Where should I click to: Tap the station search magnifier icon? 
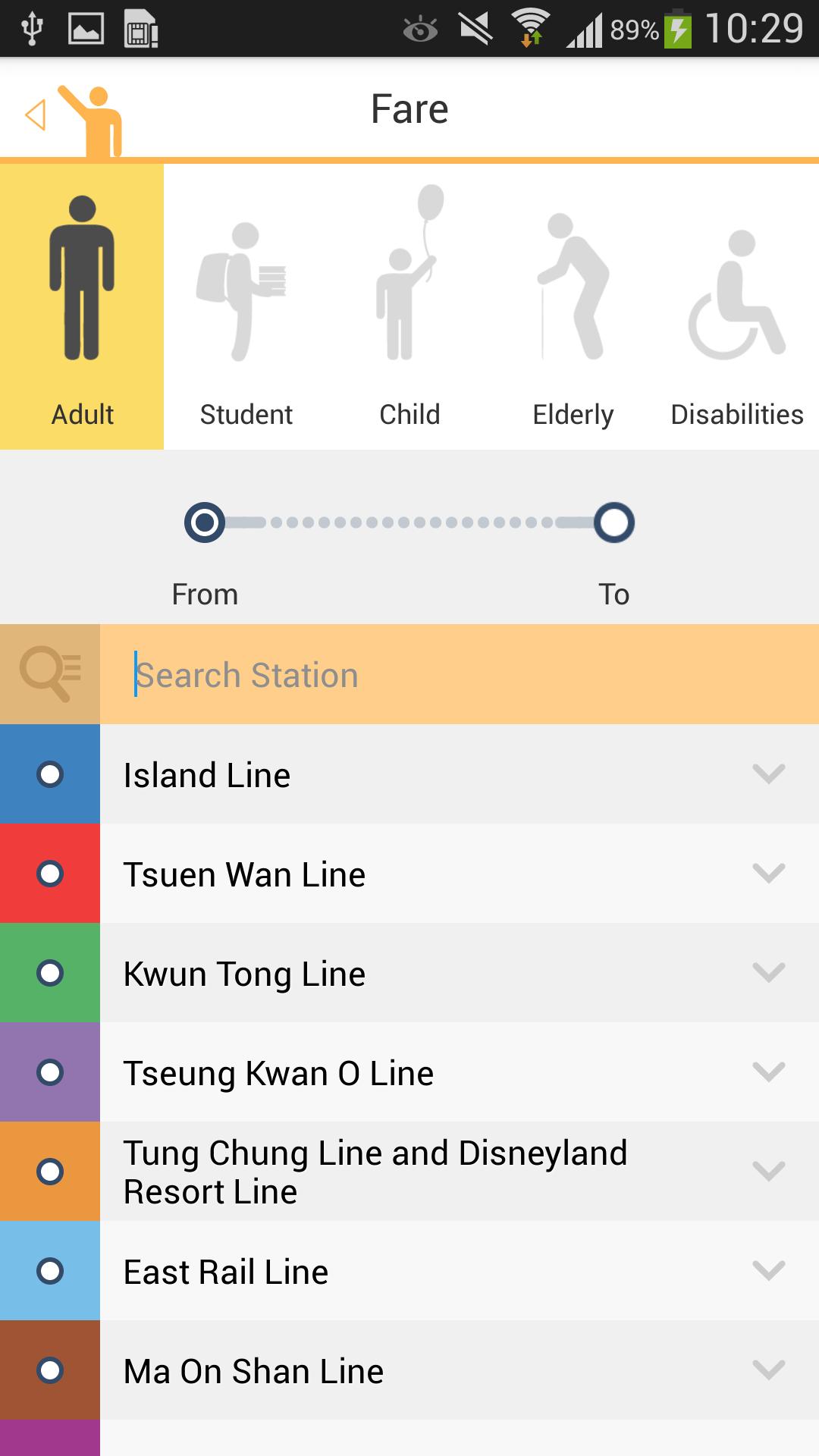pos(49,673)
